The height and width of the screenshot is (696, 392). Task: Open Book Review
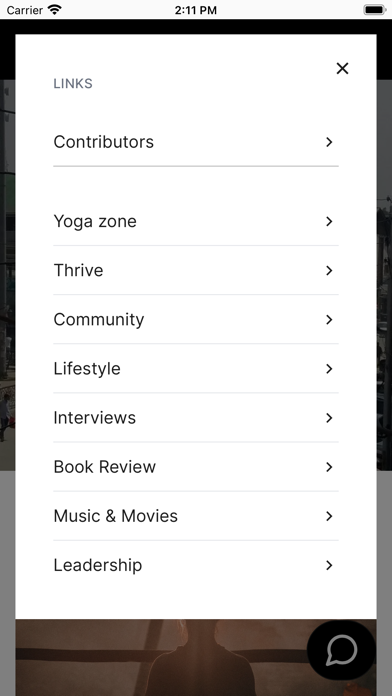196,467
